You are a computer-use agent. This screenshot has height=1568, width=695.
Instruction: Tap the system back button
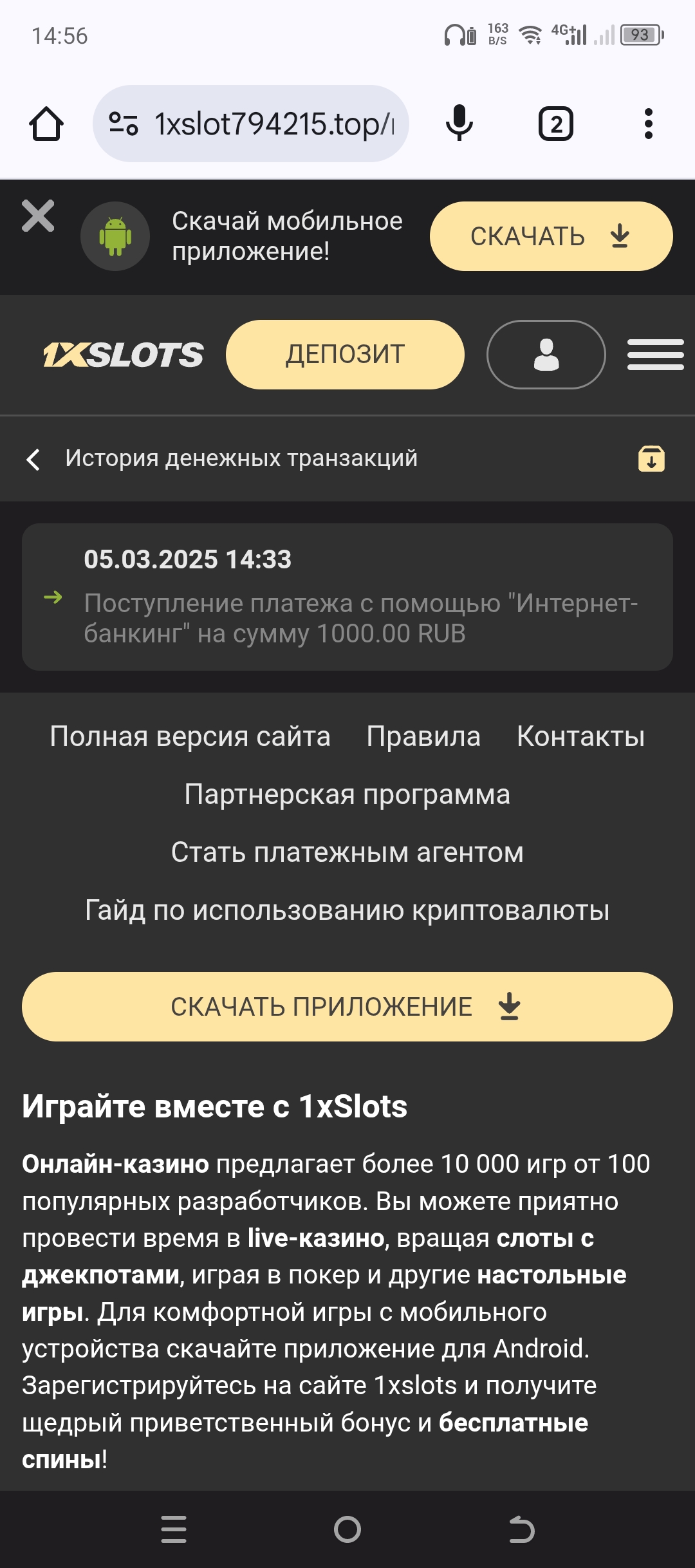coord(521,1529)
